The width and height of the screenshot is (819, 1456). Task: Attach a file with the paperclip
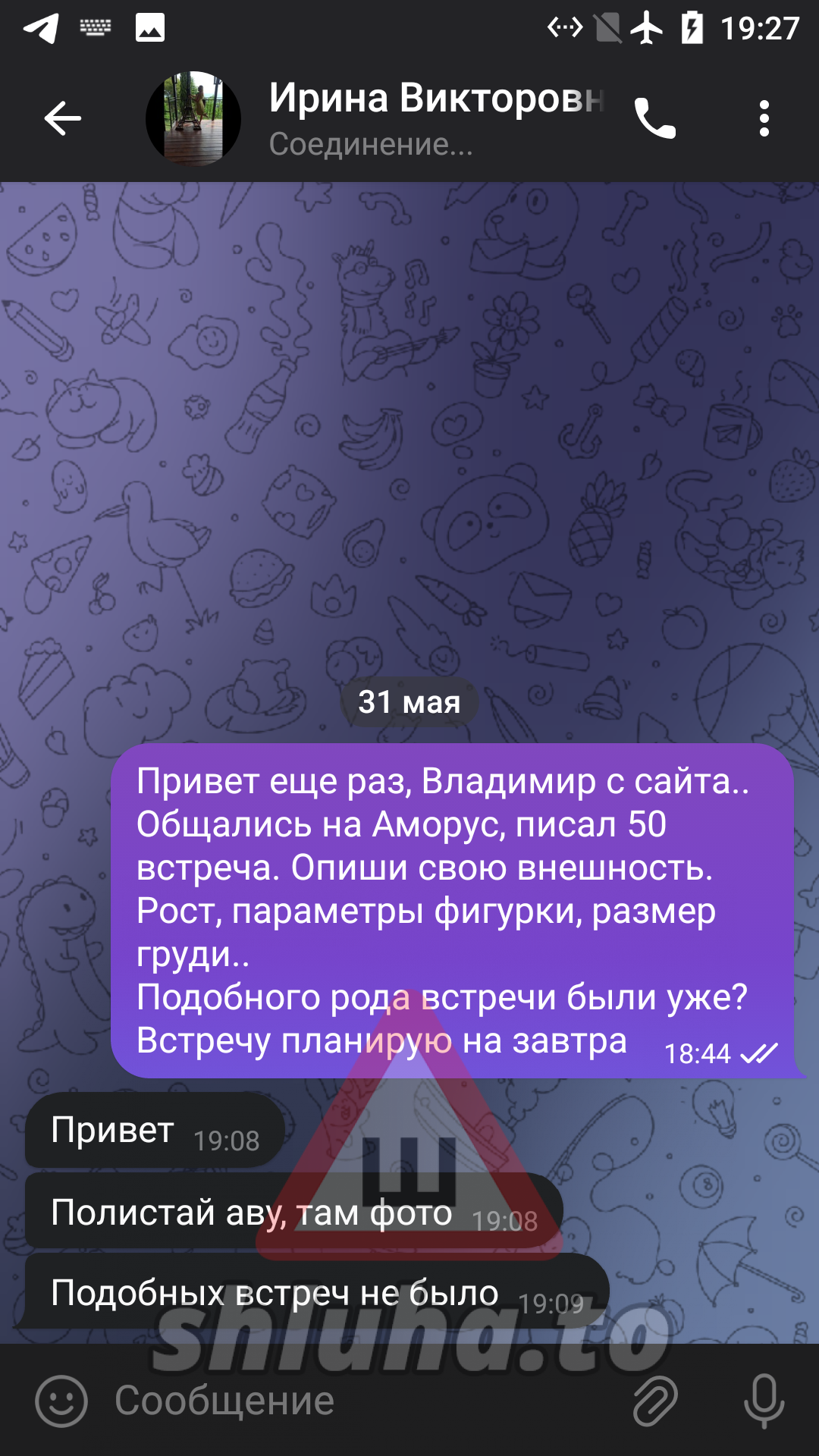pos(655,1401)
